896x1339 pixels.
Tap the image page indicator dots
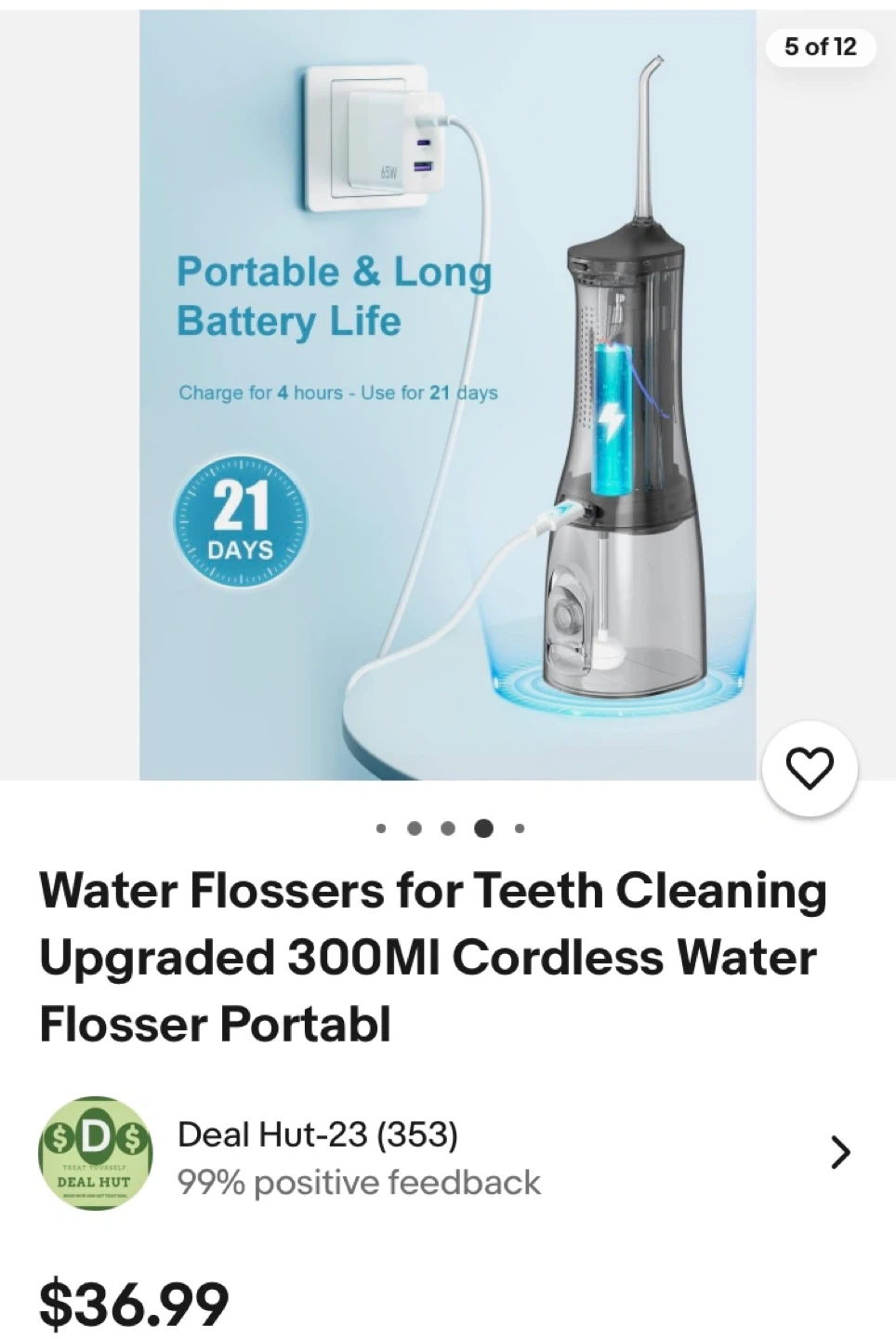[x=449, y=828]
